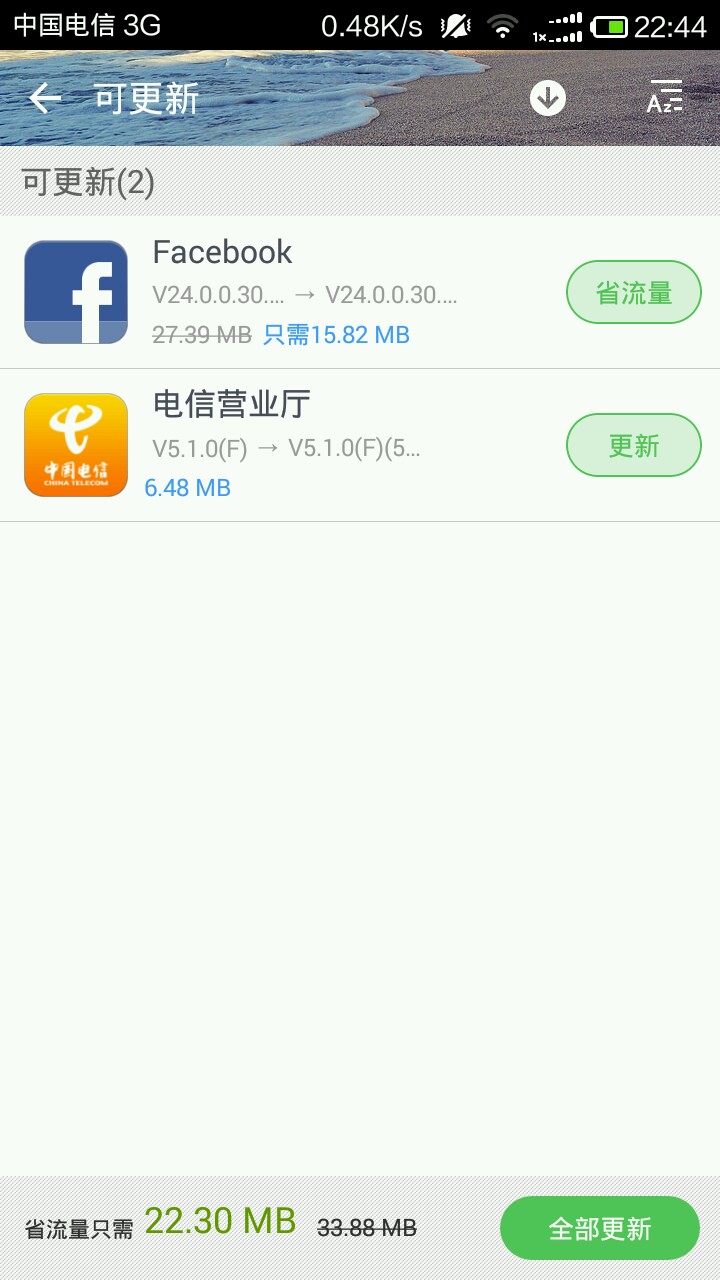The width and height of the screenshot is (720, 1280).
Task: Open the Facebook update details row
Action: coord(360,292)
